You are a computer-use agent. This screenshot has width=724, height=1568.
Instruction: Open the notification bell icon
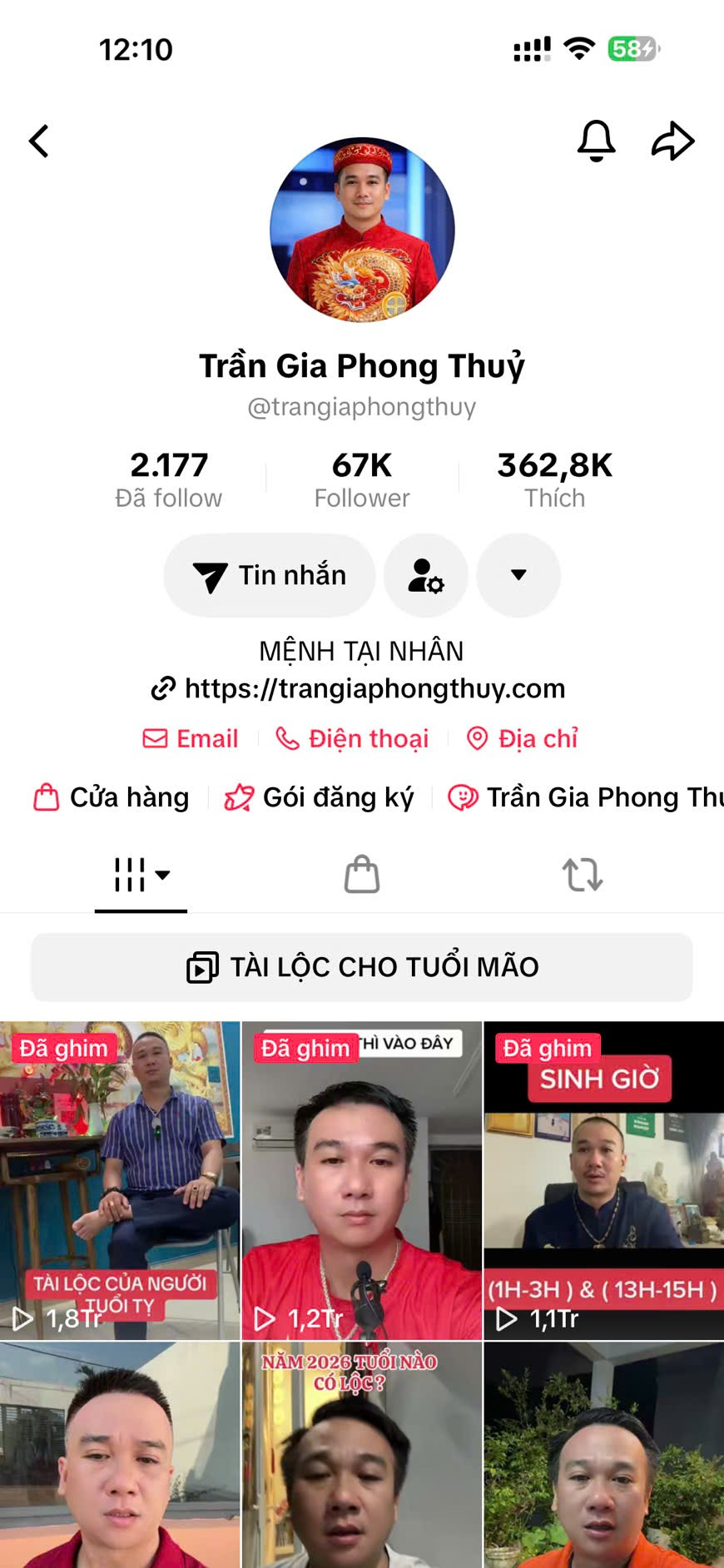point(596,141)
